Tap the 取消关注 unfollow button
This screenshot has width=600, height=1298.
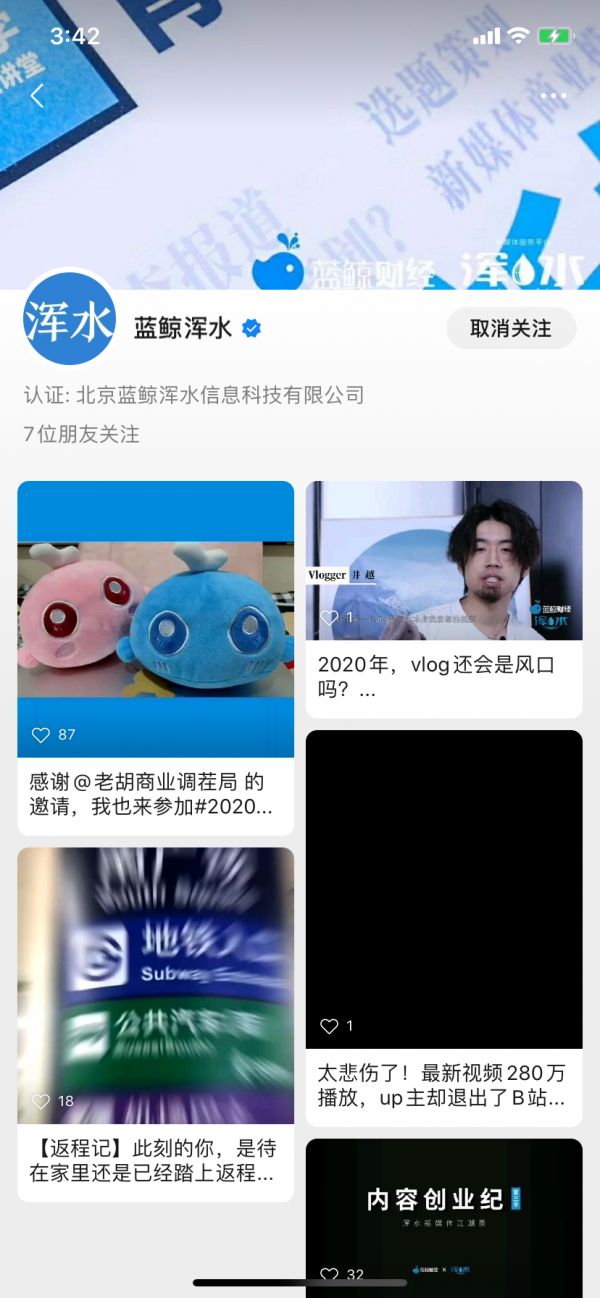[x=511, y=328]
